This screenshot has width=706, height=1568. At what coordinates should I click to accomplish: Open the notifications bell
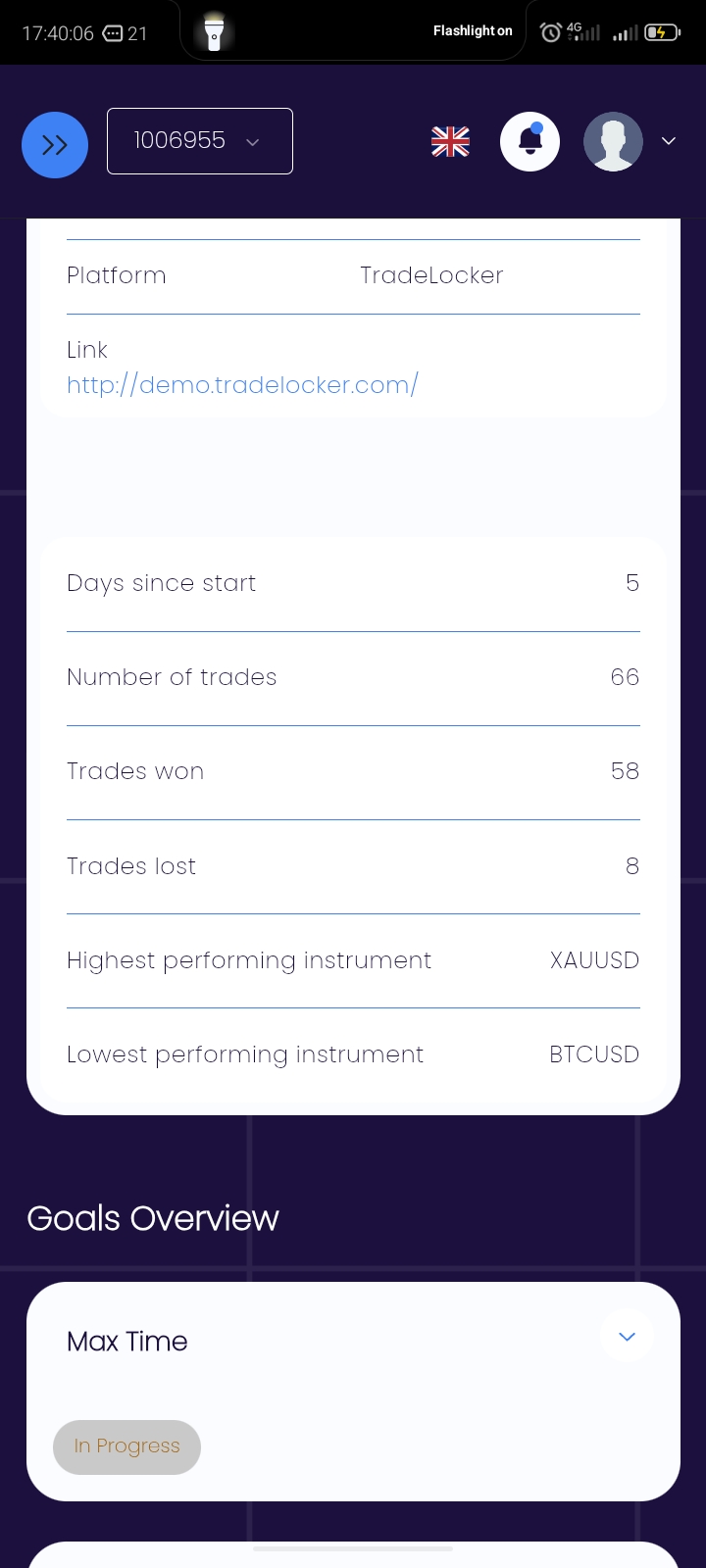point(529,142)
